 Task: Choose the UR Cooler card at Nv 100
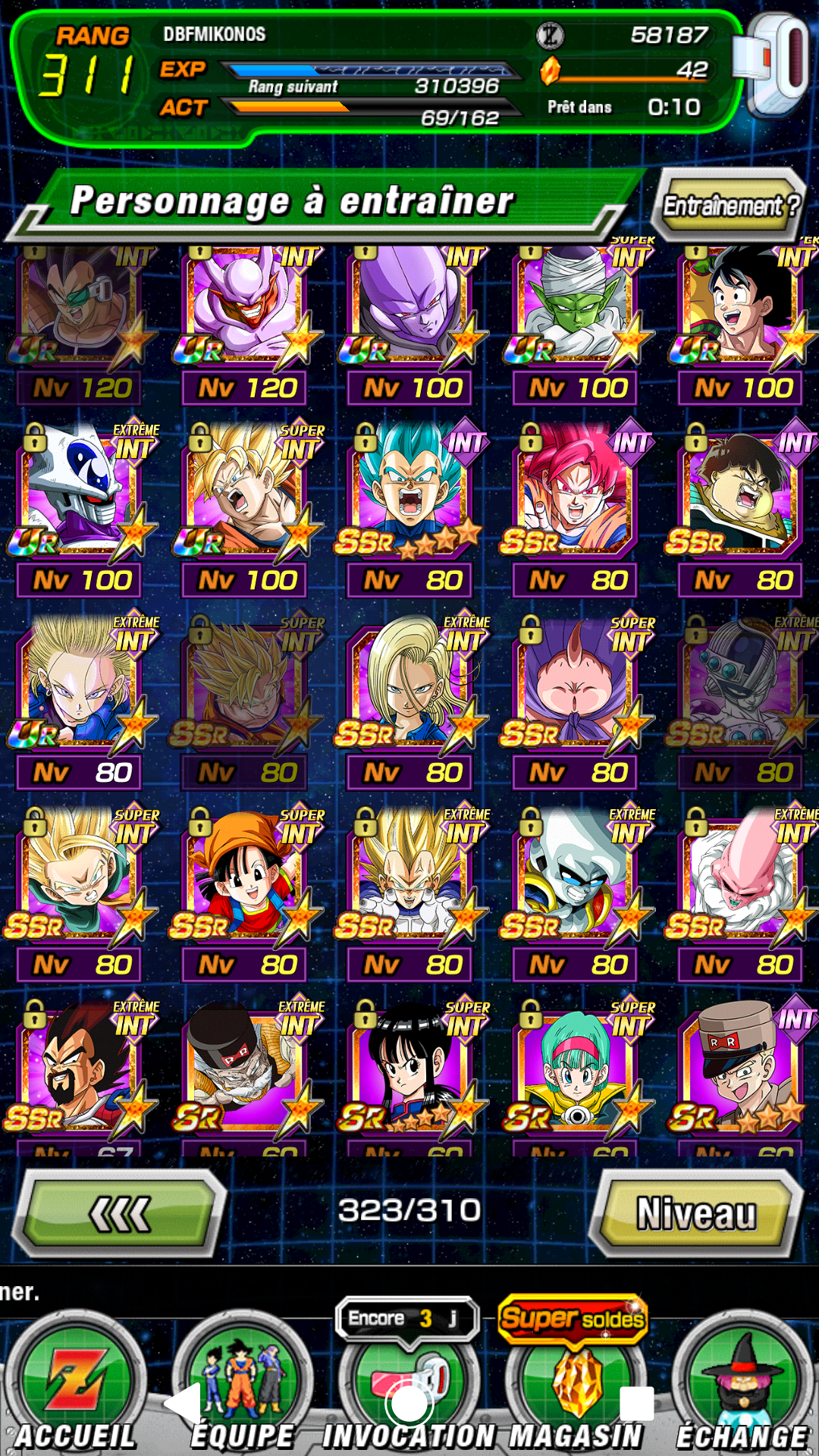(82, 508)
